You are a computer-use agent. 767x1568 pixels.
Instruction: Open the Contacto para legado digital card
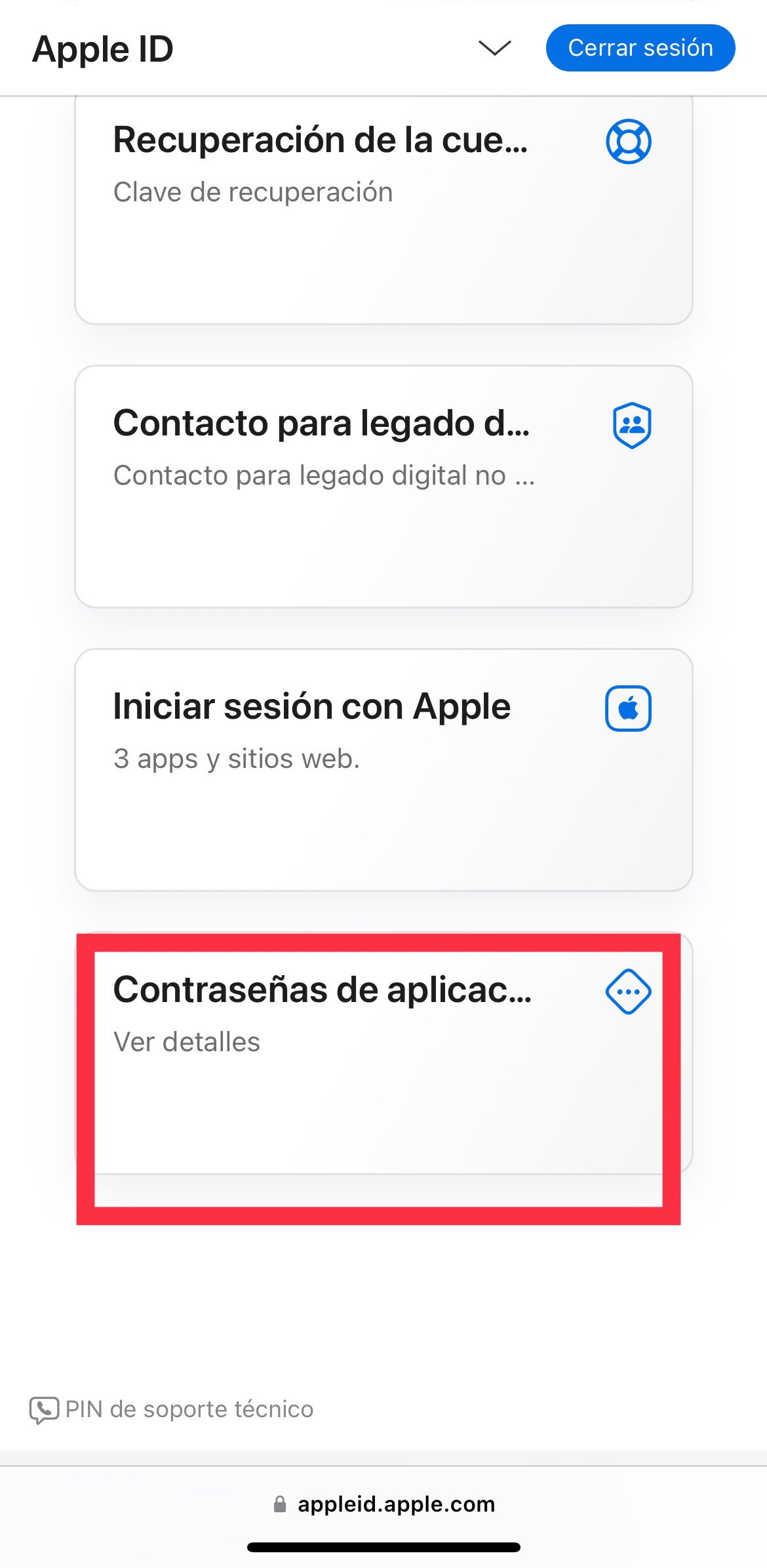coord(383,487)
